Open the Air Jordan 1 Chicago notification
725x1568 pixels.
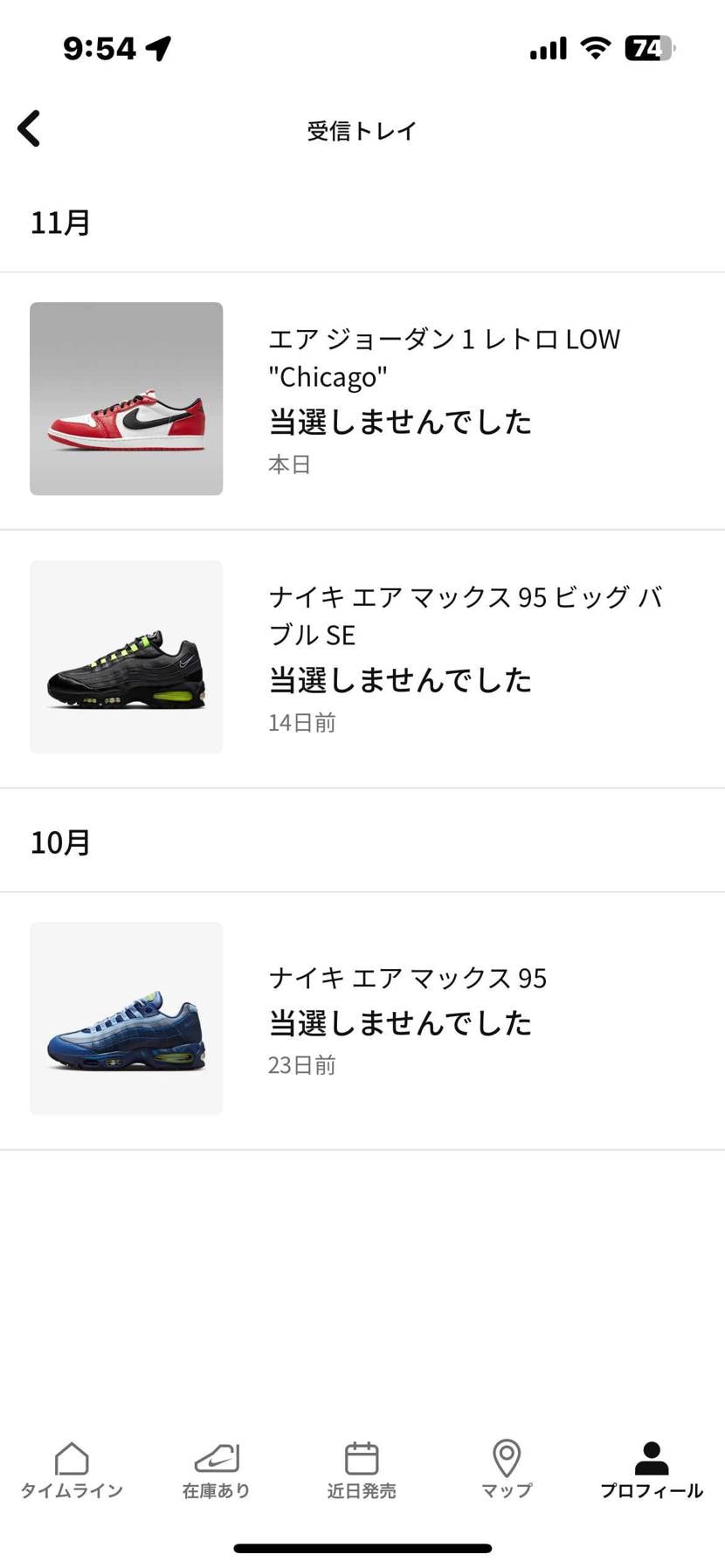click(x=402, y=397)
